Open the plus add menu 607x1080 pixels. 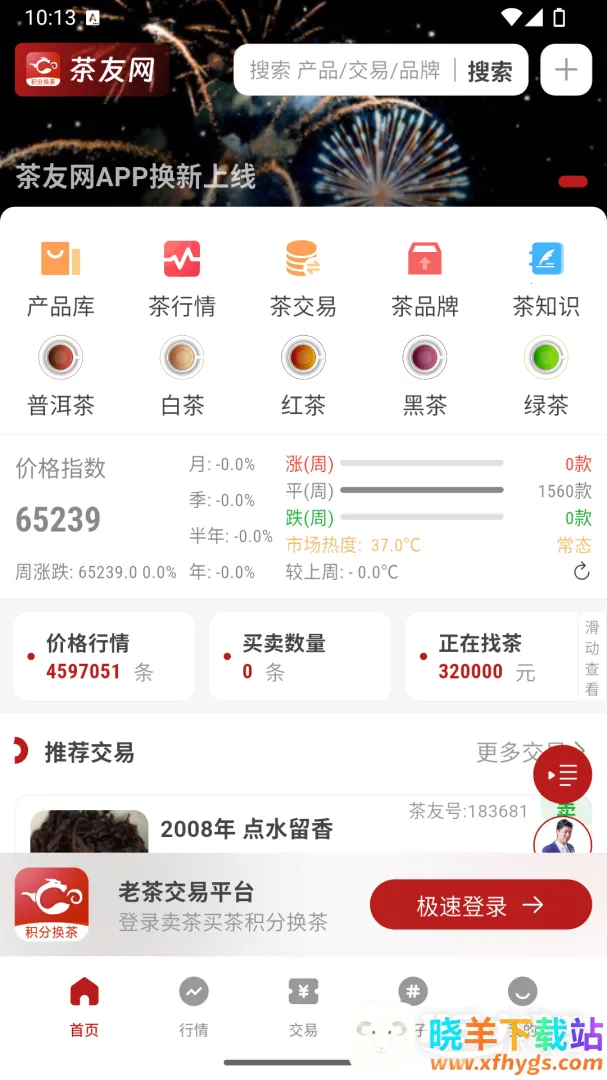point(566,70)
